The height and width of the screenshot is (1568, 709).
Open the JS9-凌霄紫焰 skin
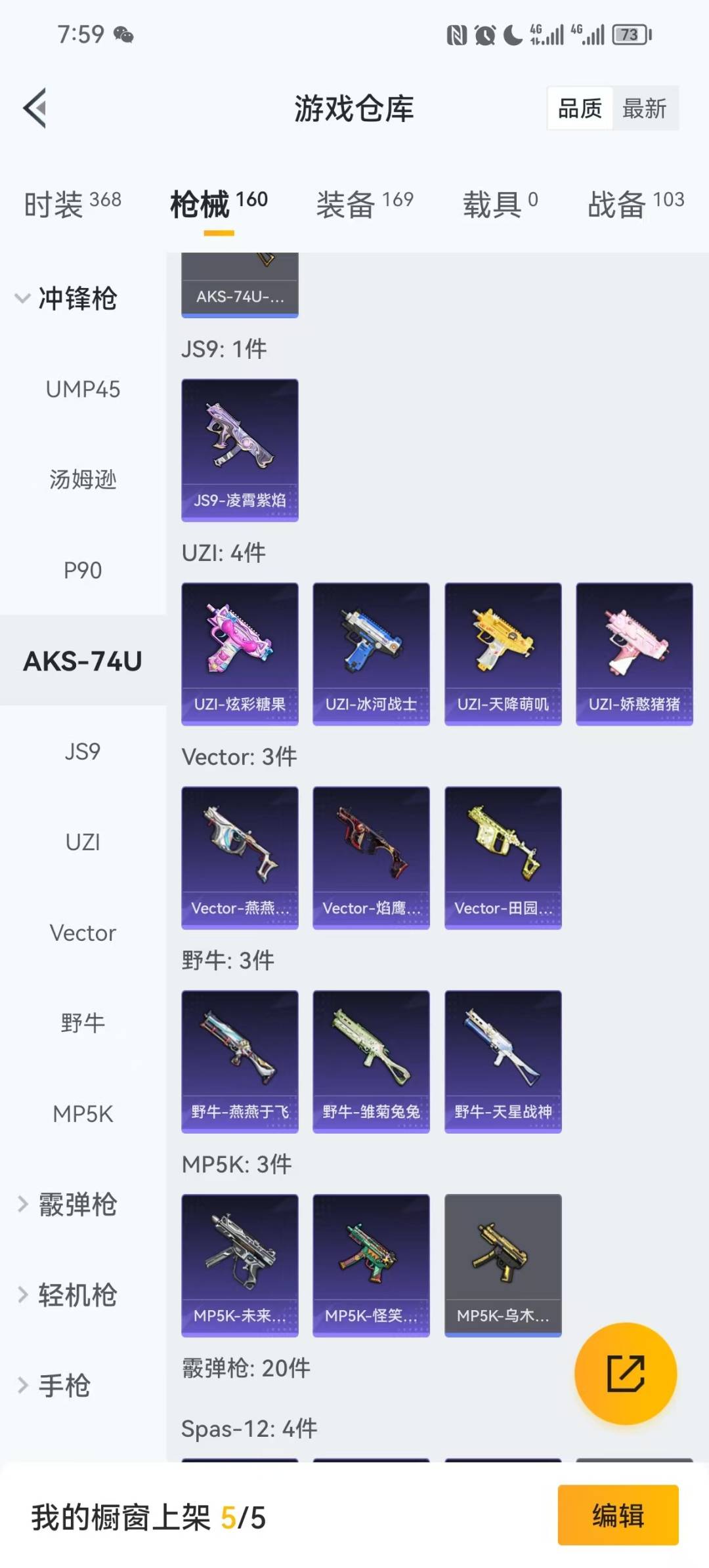click(x=240, y=450)
